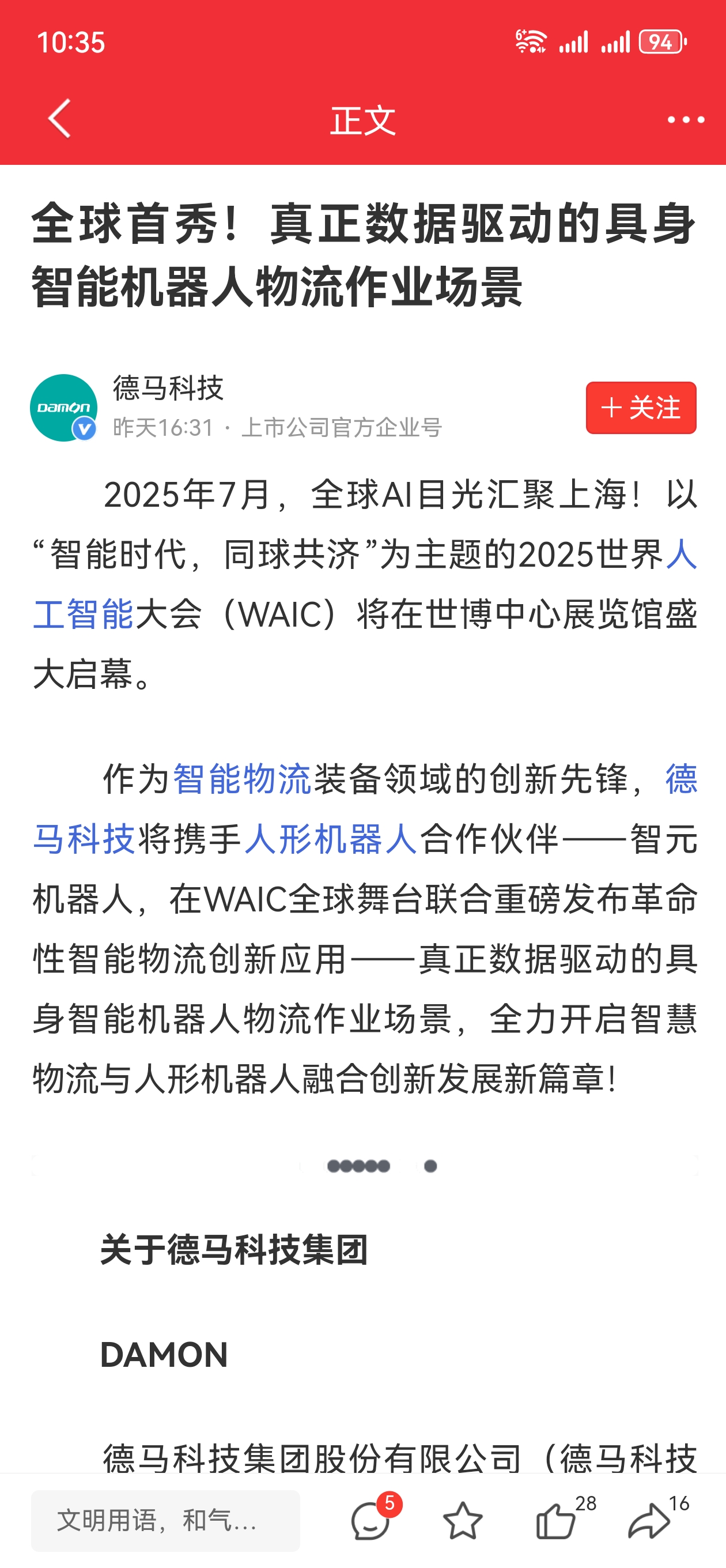
Task: Tap the 德马科技 link in the paragraph
Action: pyautogui.click(x=84, y=839)
